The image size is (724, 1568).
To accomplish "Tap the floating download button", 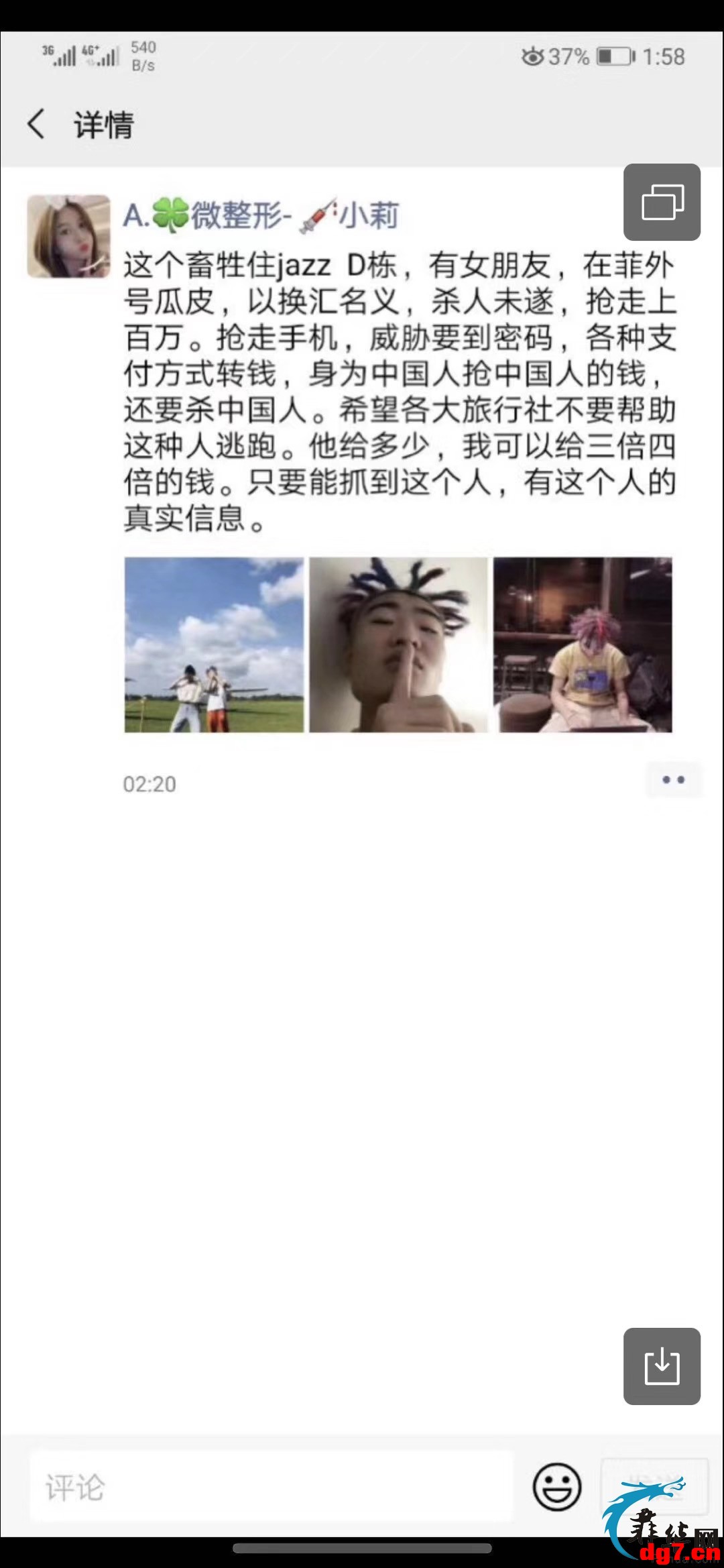I will (x=662, y=1366).
